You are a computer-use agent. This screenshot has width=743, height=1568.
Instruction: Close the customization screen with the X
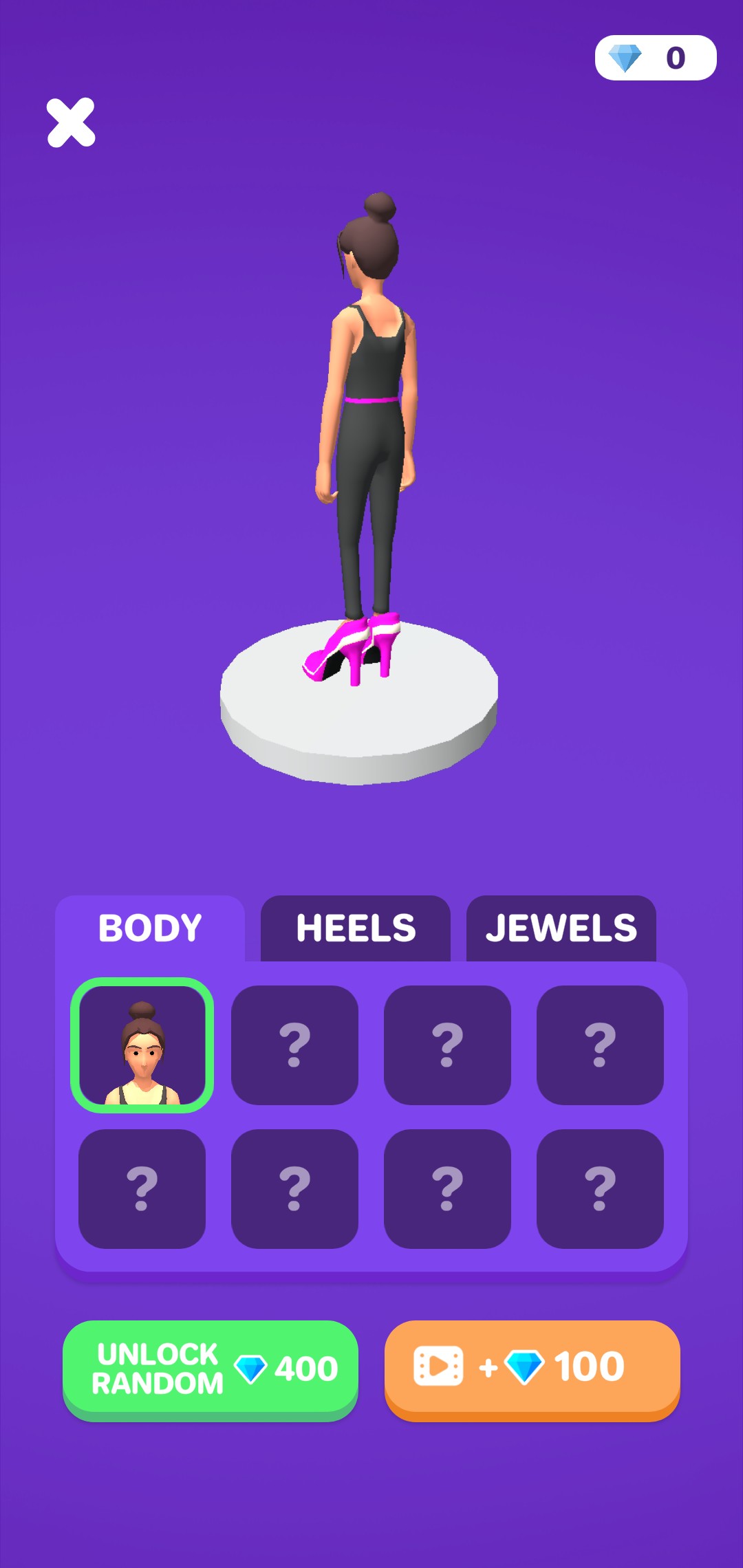pos(71,122)
